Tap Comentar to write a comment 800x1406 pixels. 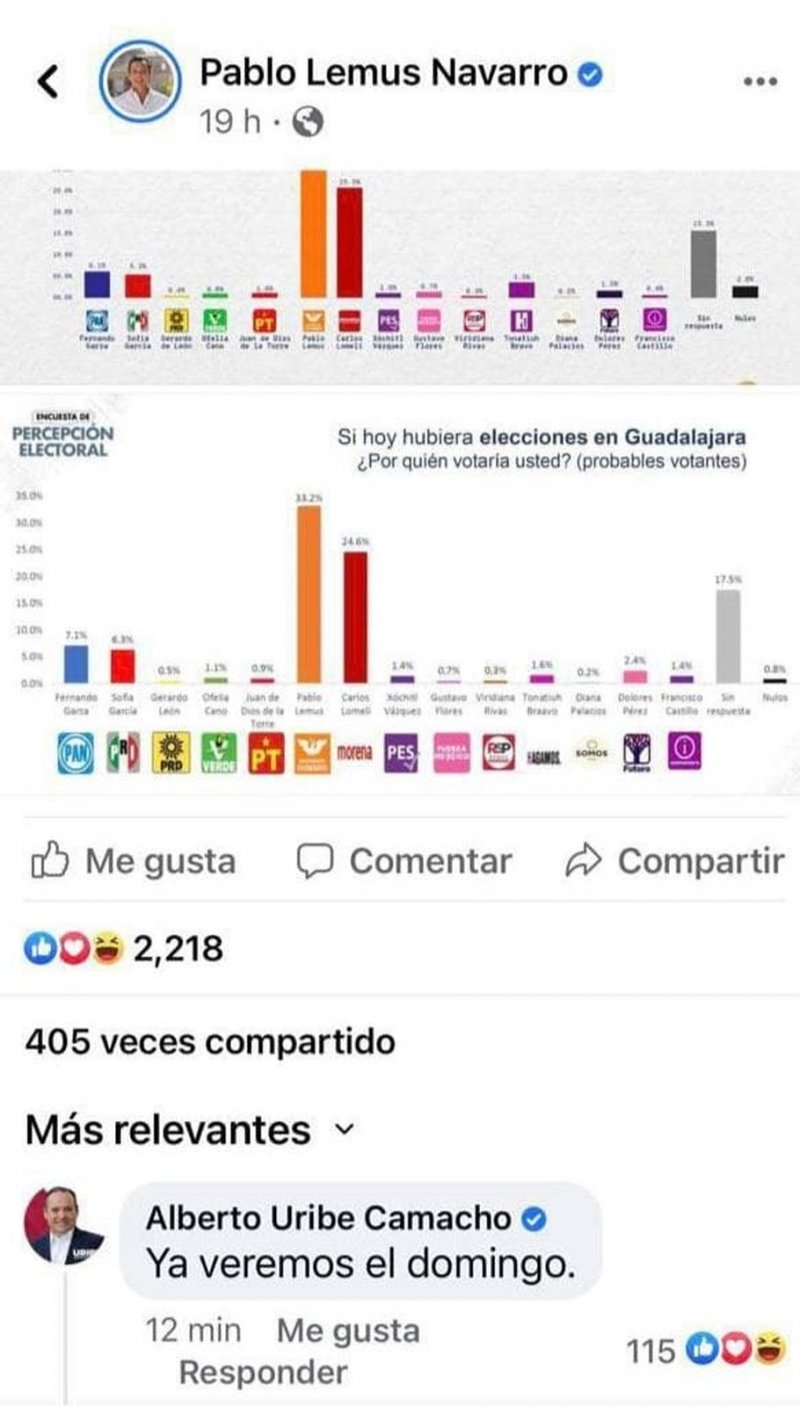pos(404,861)
